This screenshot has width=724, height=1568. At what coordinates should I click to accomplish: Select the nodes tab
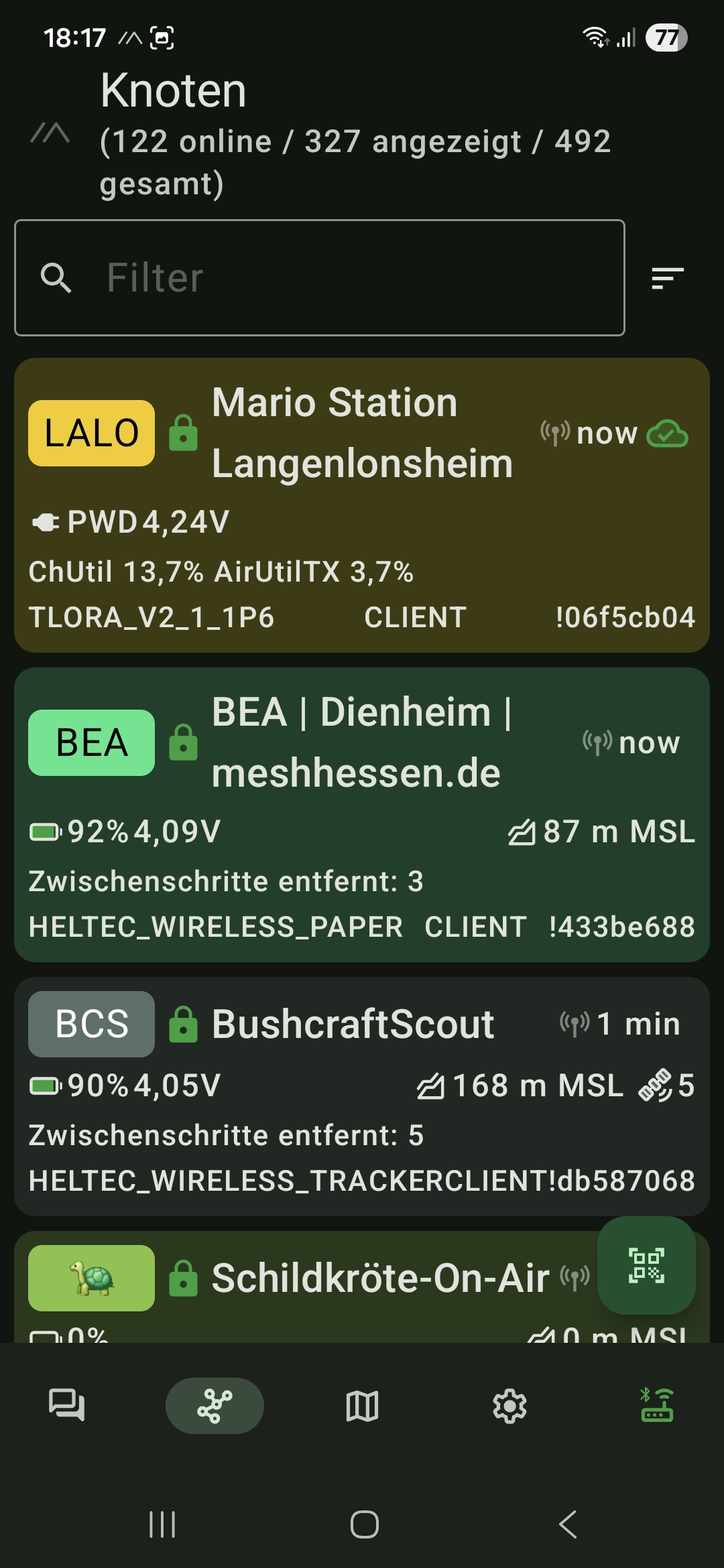(215, 1405)
